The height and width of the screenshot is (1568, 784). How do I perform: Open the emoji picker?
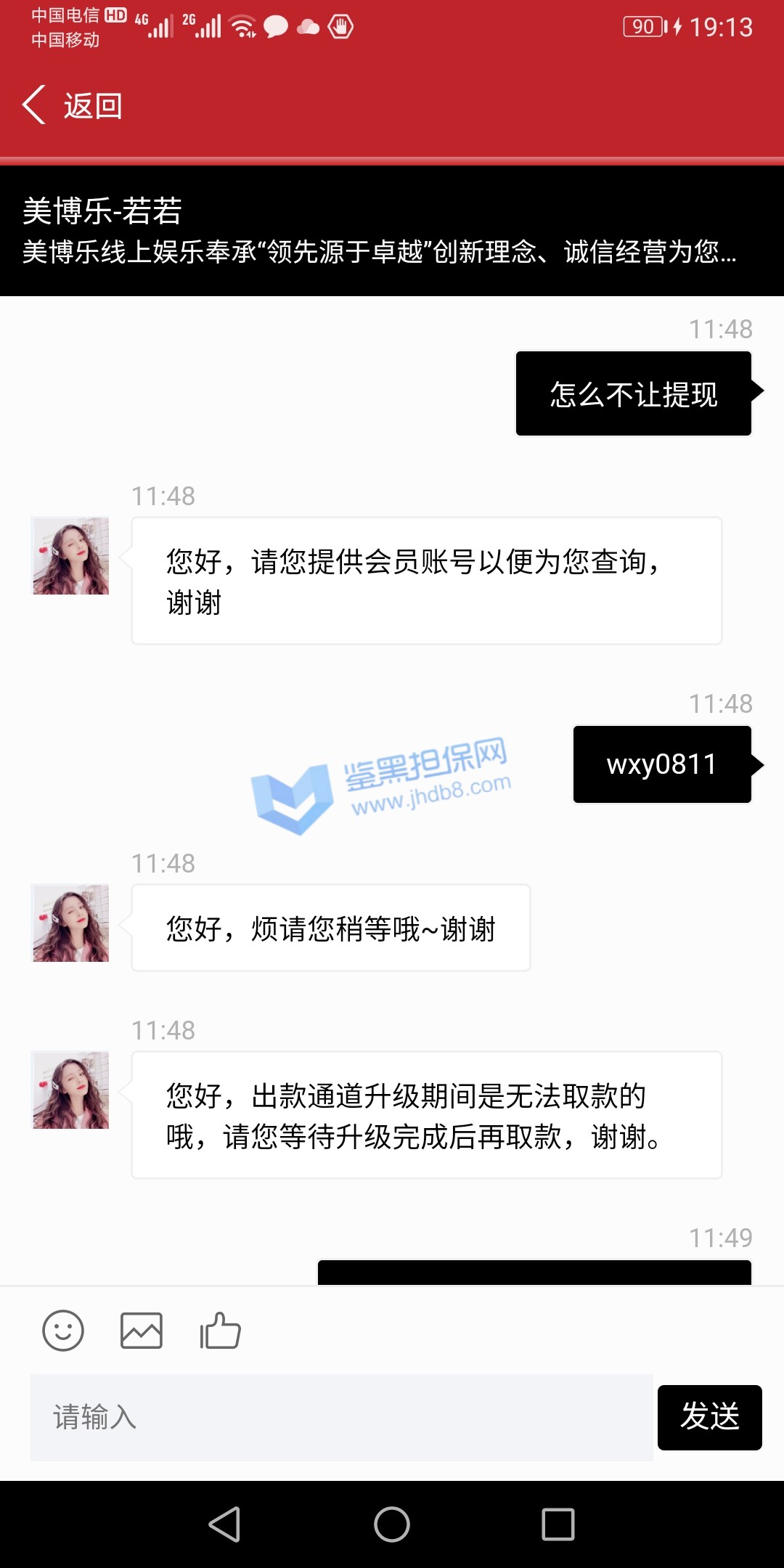[x=63, y=1331]
